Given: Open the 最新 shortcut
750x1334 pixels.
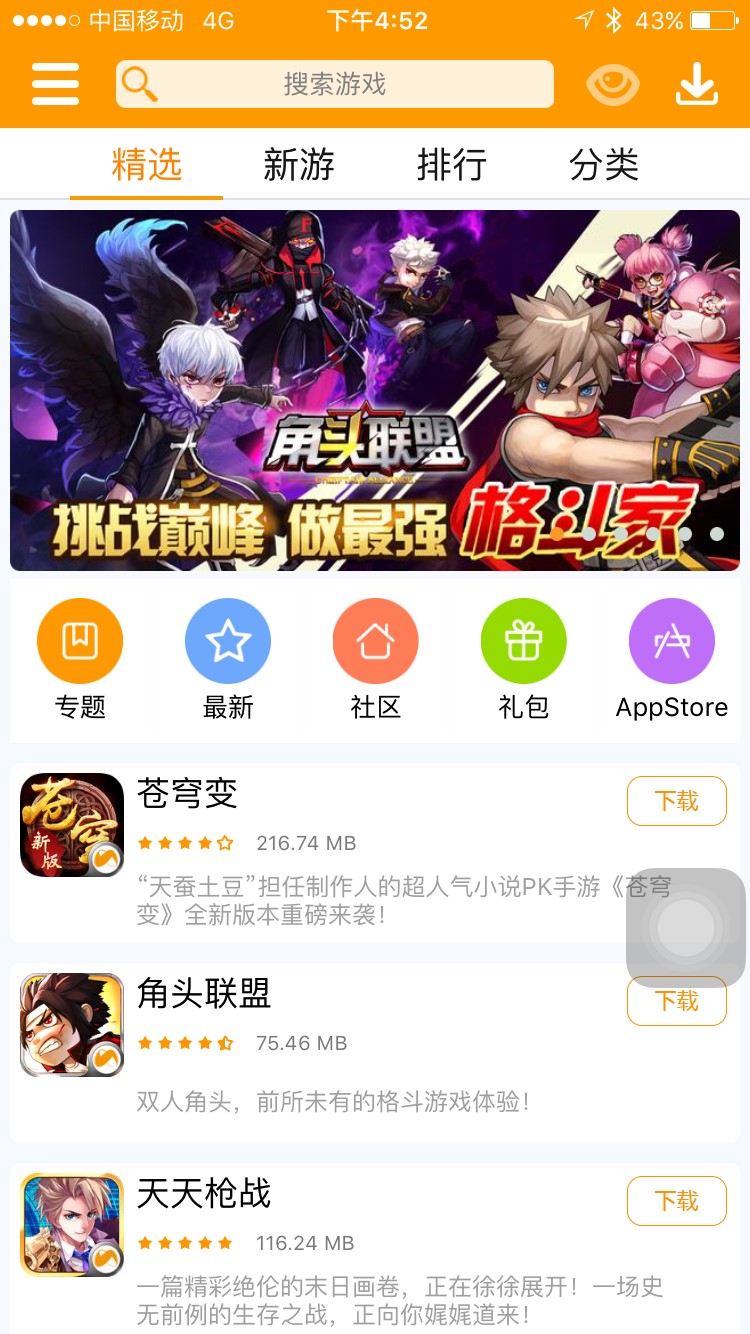Looking at the screenshot, I should pyautogui.click(x=228, y=642).
